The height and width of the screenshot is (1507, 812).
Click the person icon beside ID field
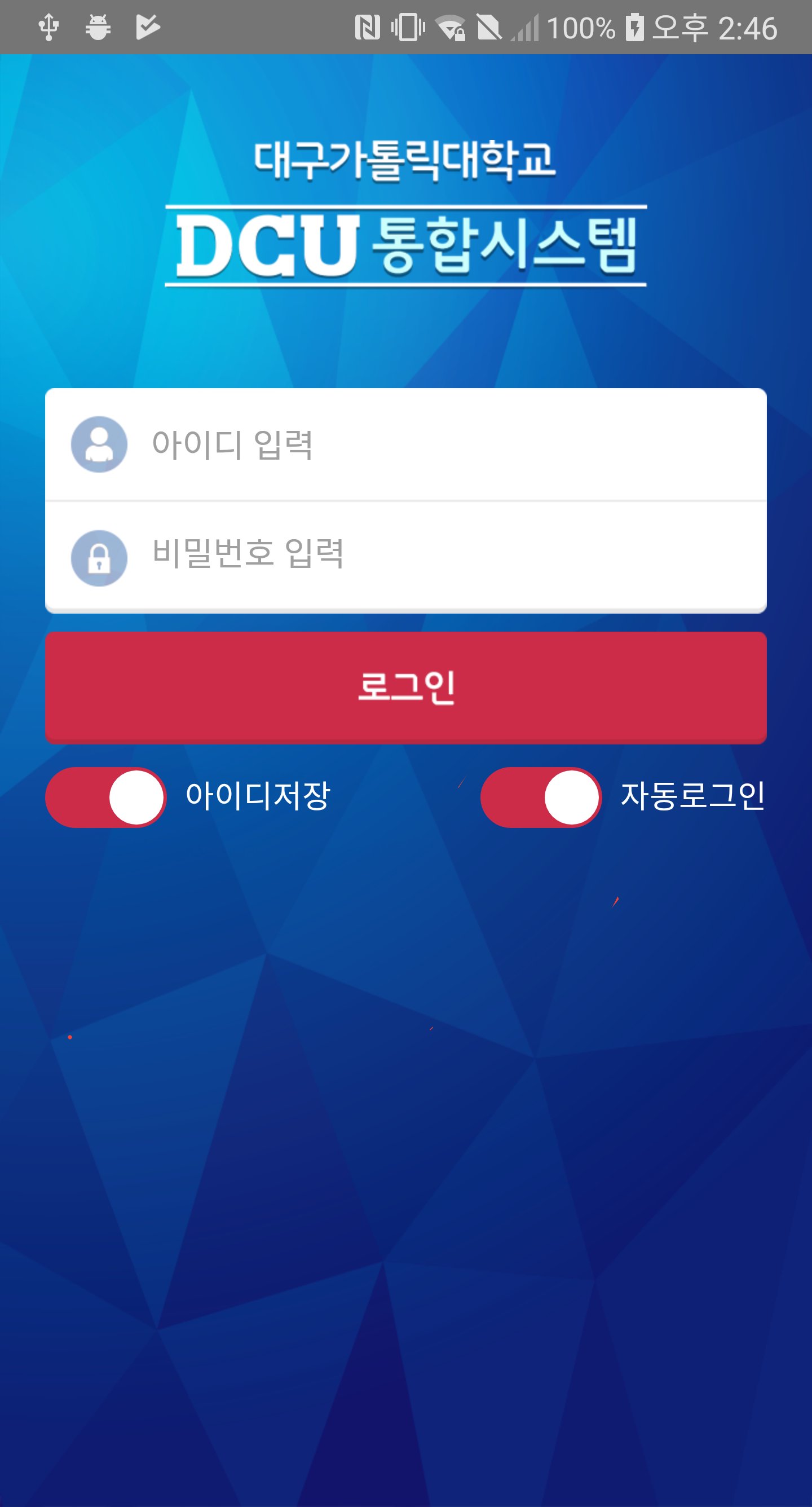tap(100, 446)
